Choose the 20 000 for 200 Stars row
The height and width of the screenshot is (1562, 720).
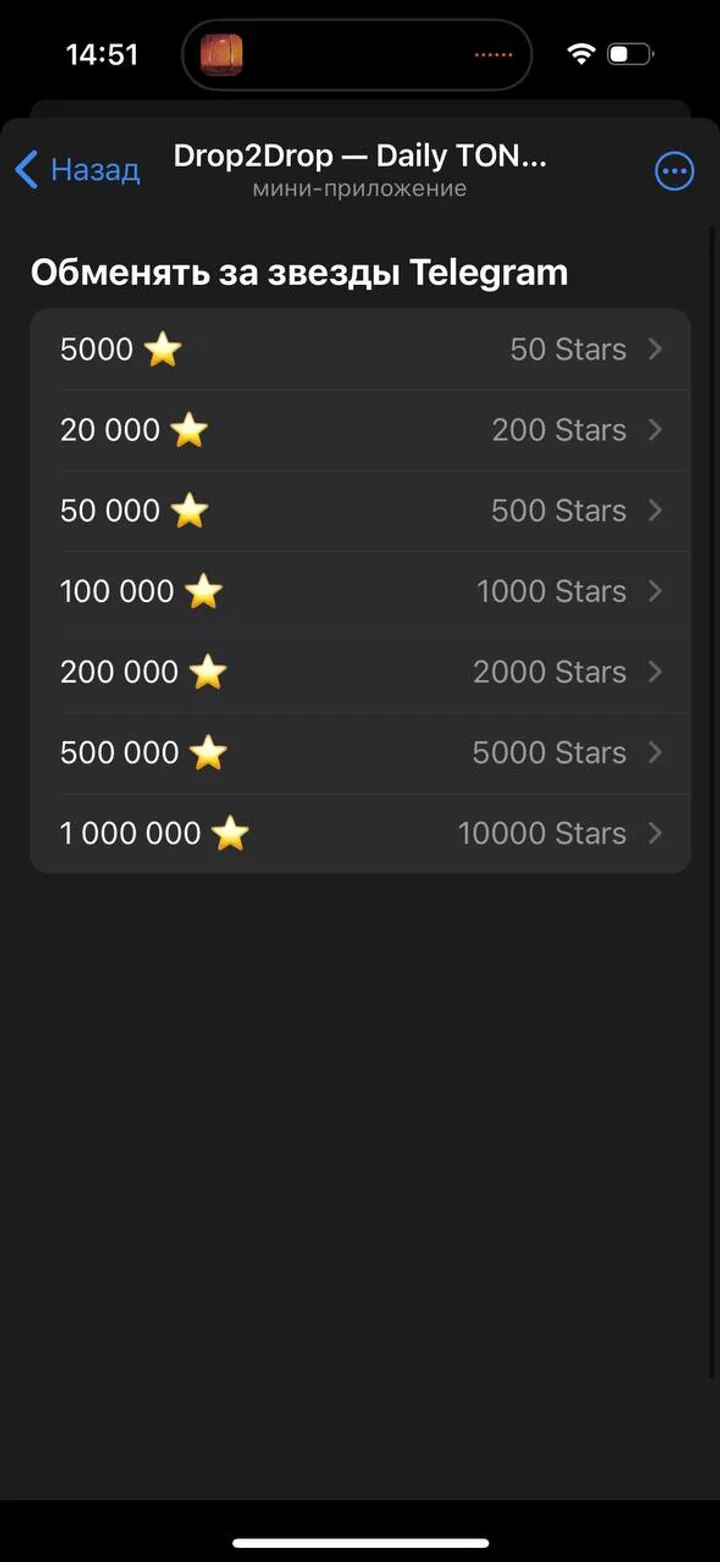(x=360, y=430)
